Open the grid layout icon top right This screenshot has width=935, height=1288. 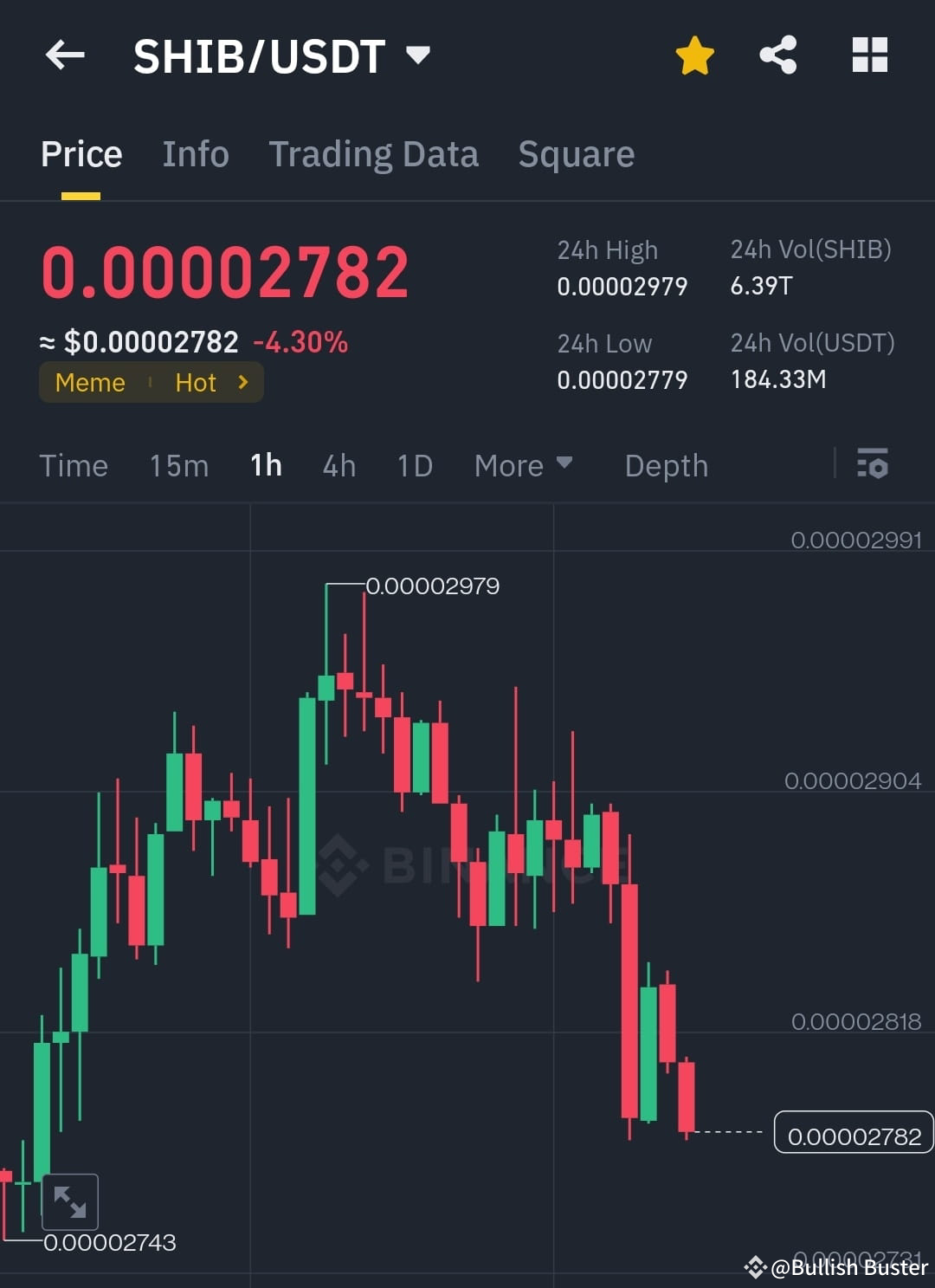click(x=868, y=54)
